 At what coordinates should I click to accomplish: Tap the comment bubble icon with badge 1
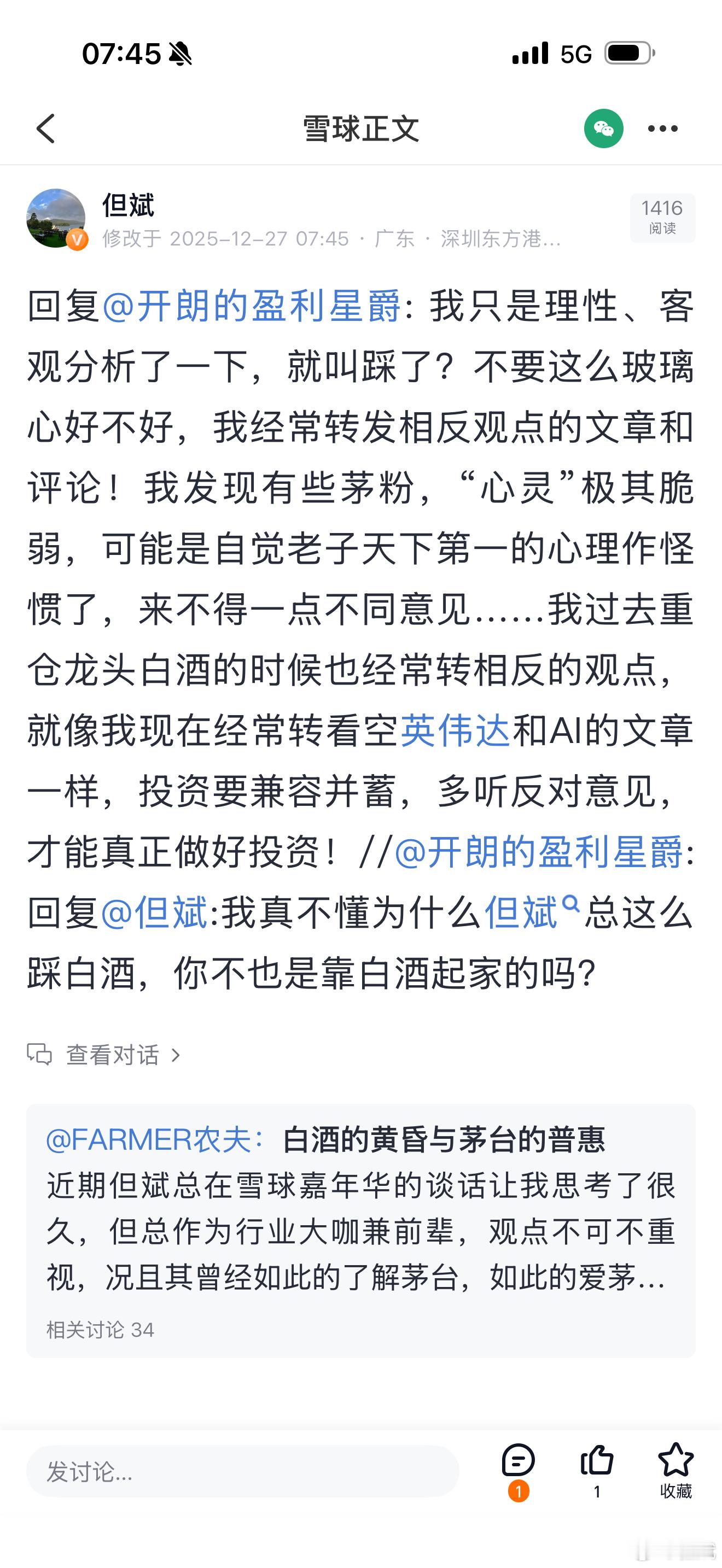[518, 1460]
